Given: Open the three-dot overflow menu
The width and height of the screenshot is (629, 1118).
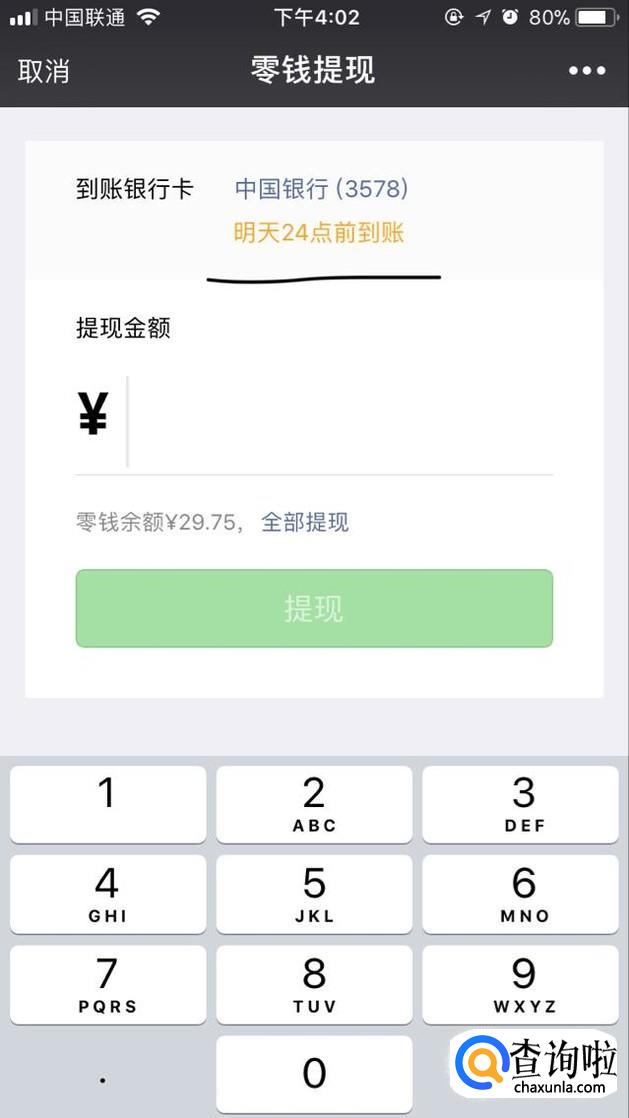Looking at the screenshot, I should [587, 71].
